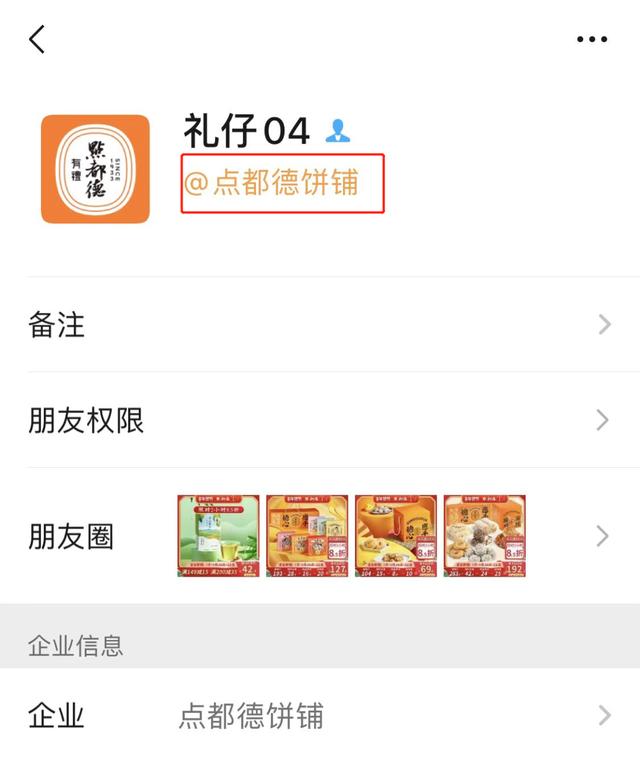Open the 朋友圈 moments row
The height and width of the screenshot is (758, 640).
pyautogui.click(x=320, y=537)
